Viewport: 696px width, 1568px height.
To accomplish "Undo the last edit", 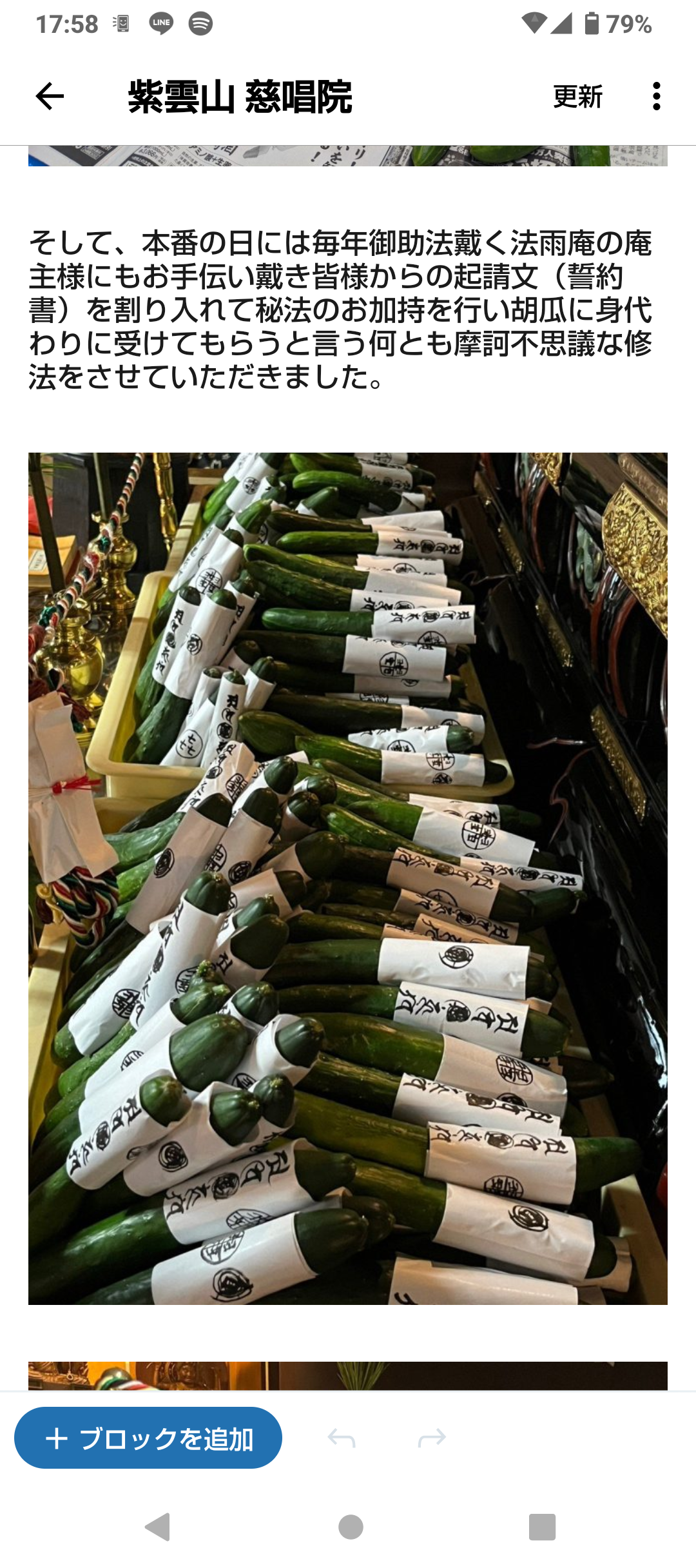I will click(342, 1438).
